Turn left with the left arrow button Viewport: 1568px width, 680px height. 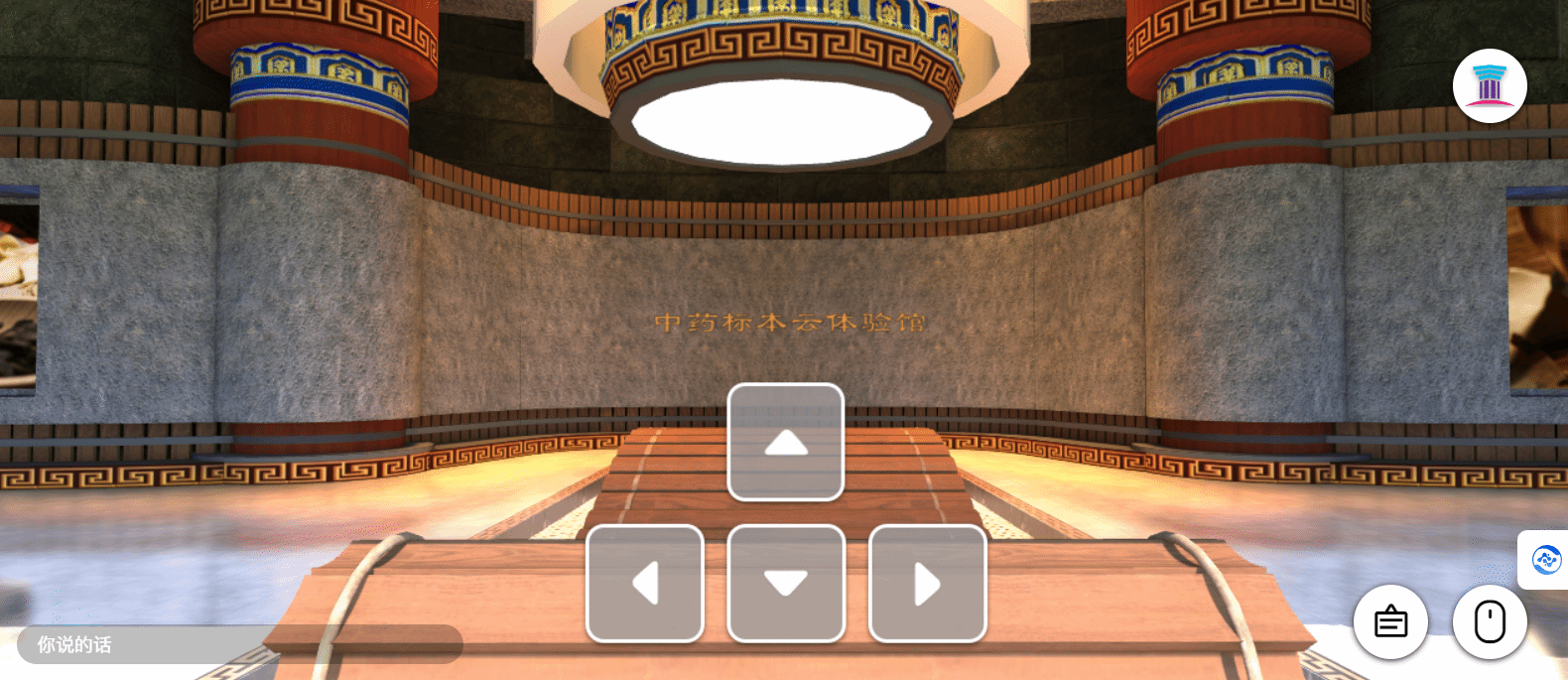(x=645, y=583)
